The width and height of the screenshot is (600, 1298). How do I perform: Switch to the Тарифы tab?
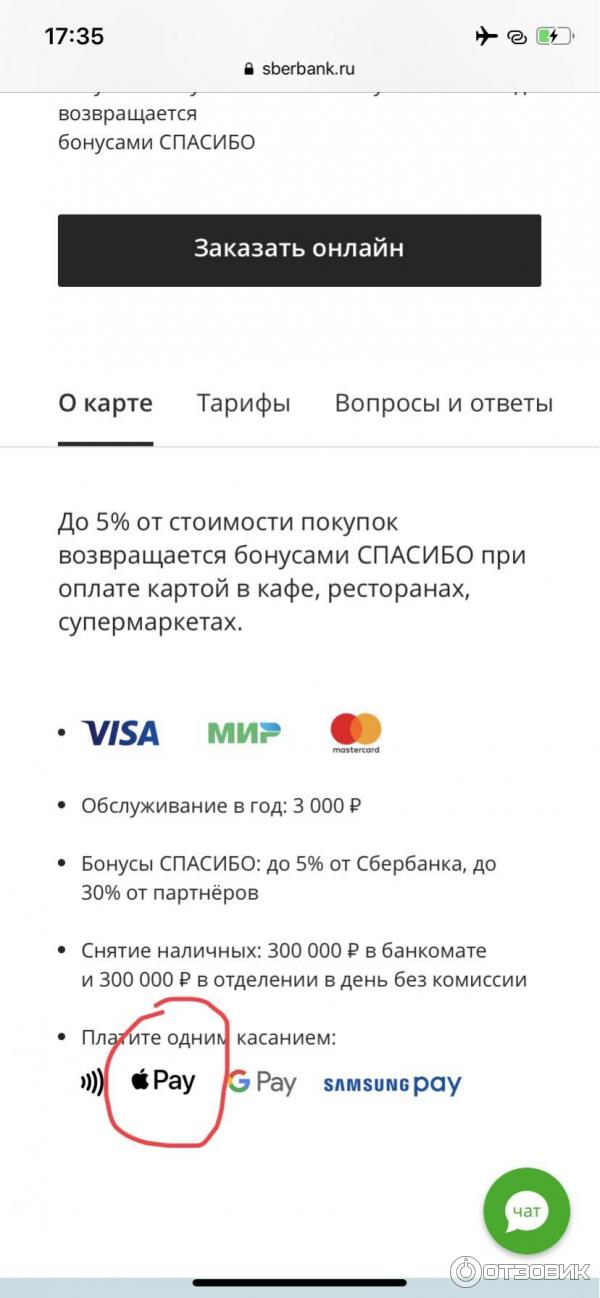243,404
